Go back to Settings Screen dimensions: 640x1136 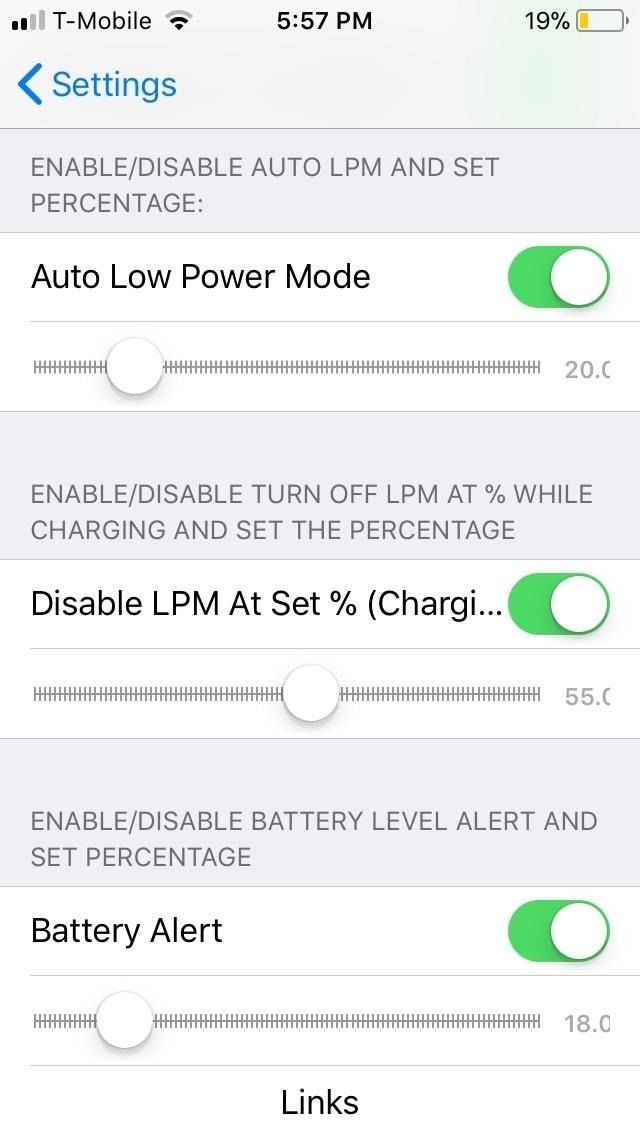pos(97,85)
